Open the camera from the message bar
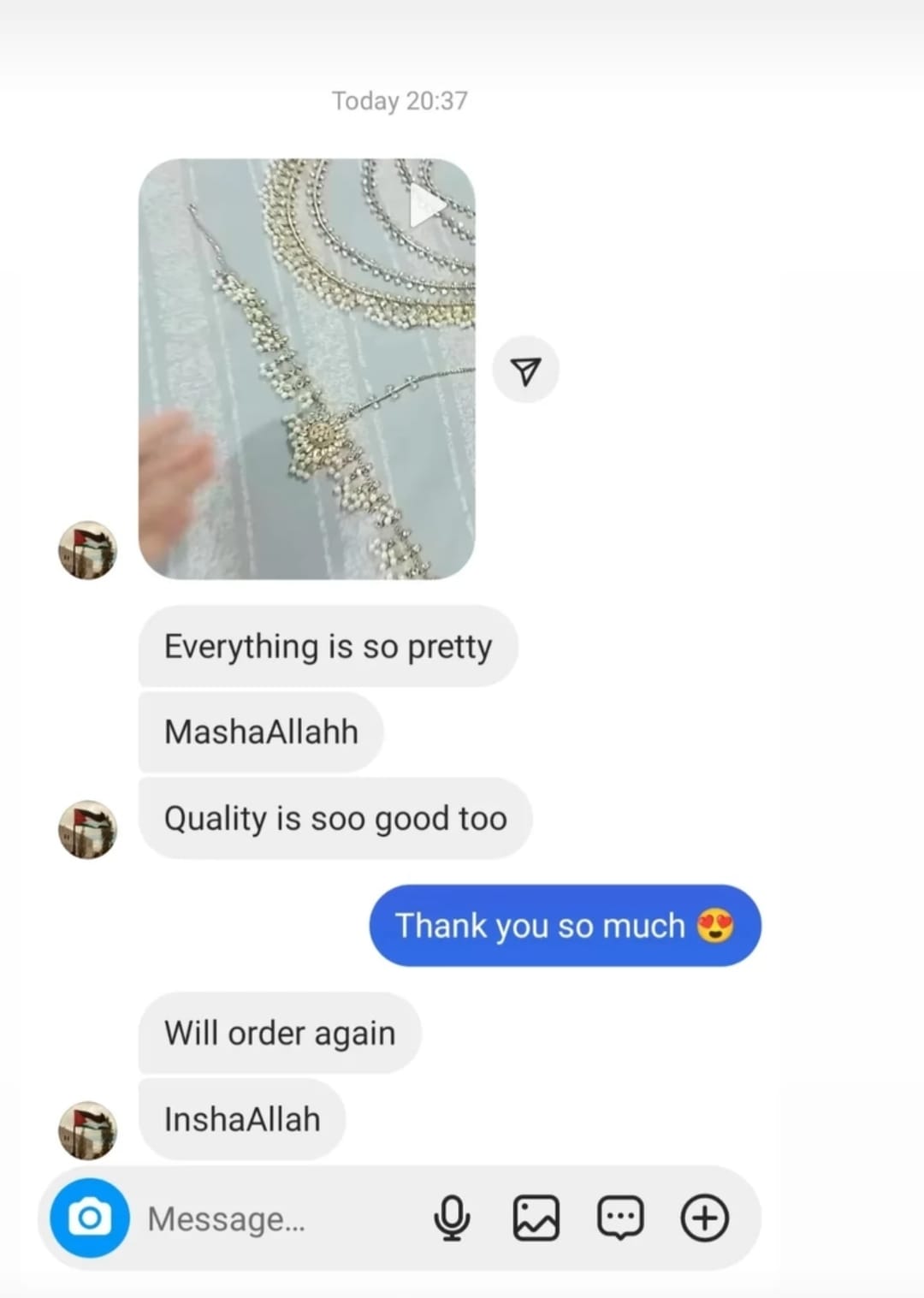Viewport: 924px width, 1298px height. pyautogui.click(x=90, y=1218)
